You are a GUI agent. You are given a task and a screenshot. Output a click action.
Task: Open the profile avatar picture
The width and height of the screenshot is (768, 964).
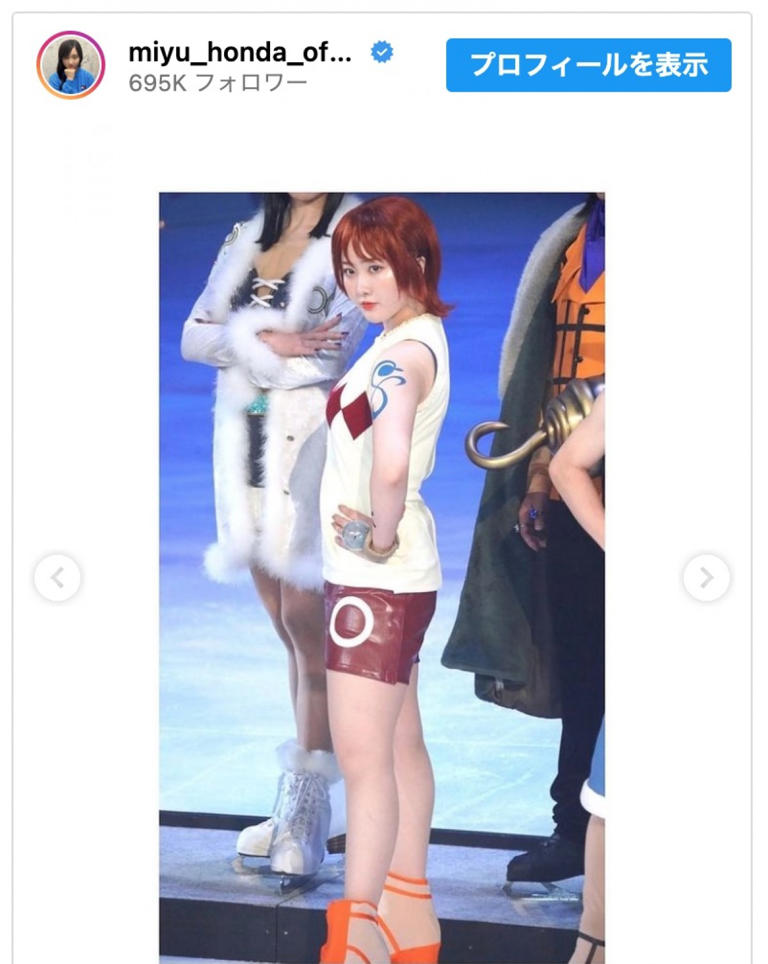tap(70, 65)
